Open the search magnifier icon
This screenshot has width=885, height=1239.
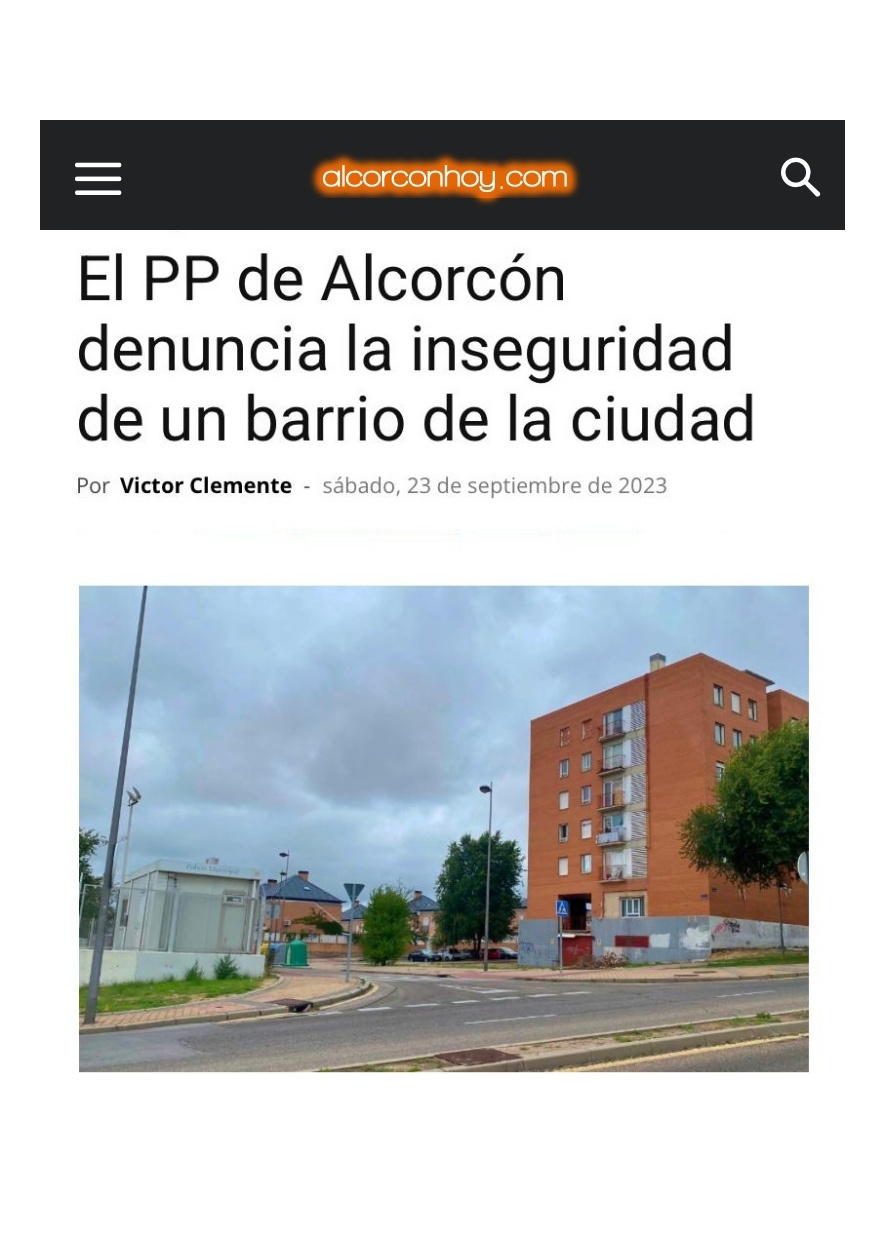(x=799, y=178)
